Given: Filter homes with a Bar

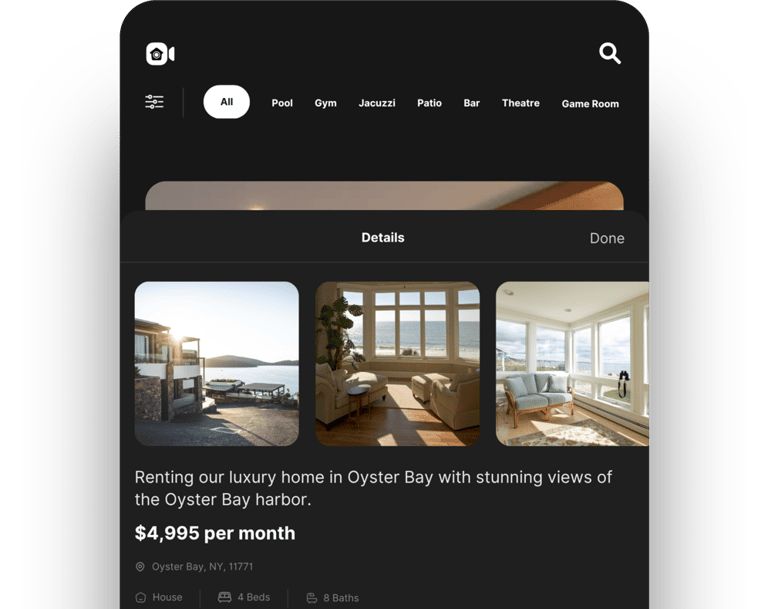Looking at the screenshot, I should [x=472, y=103].
